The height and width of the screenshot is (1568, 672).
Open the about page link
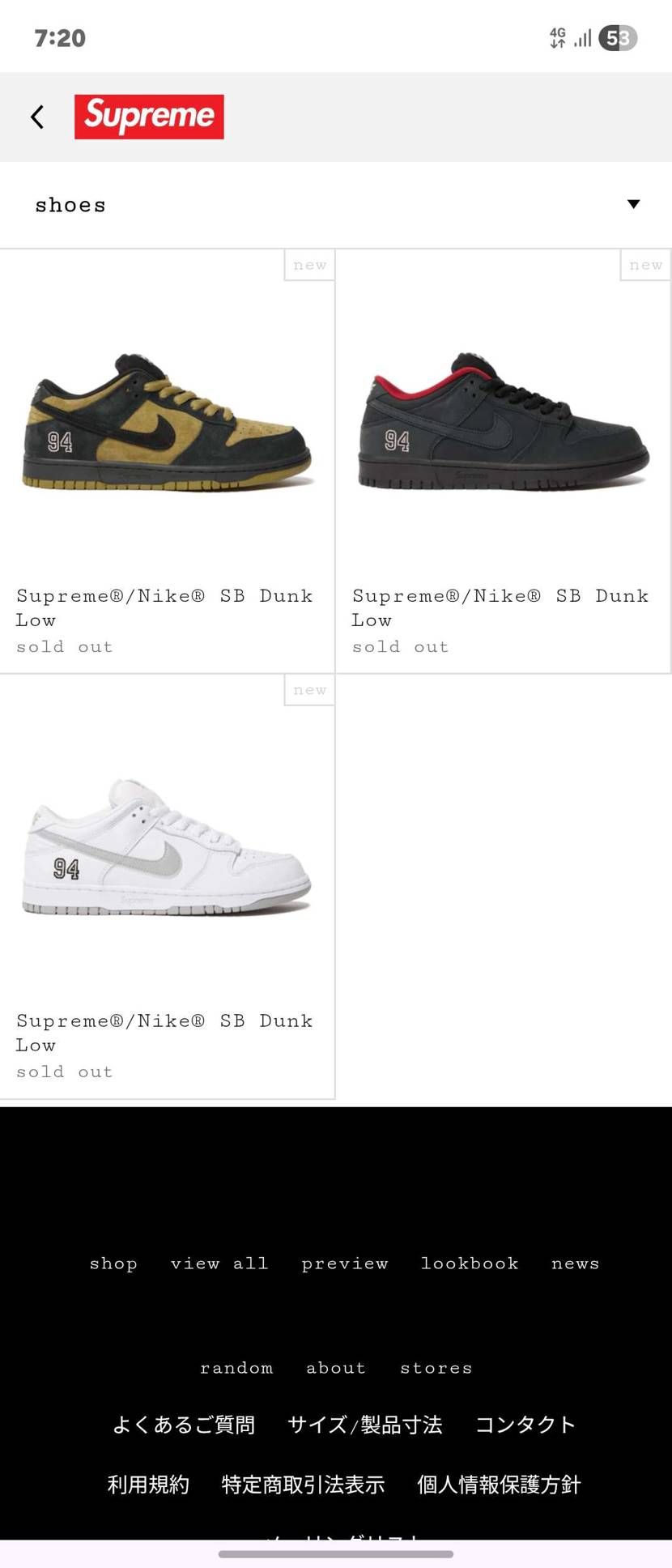coord(336,1368)
